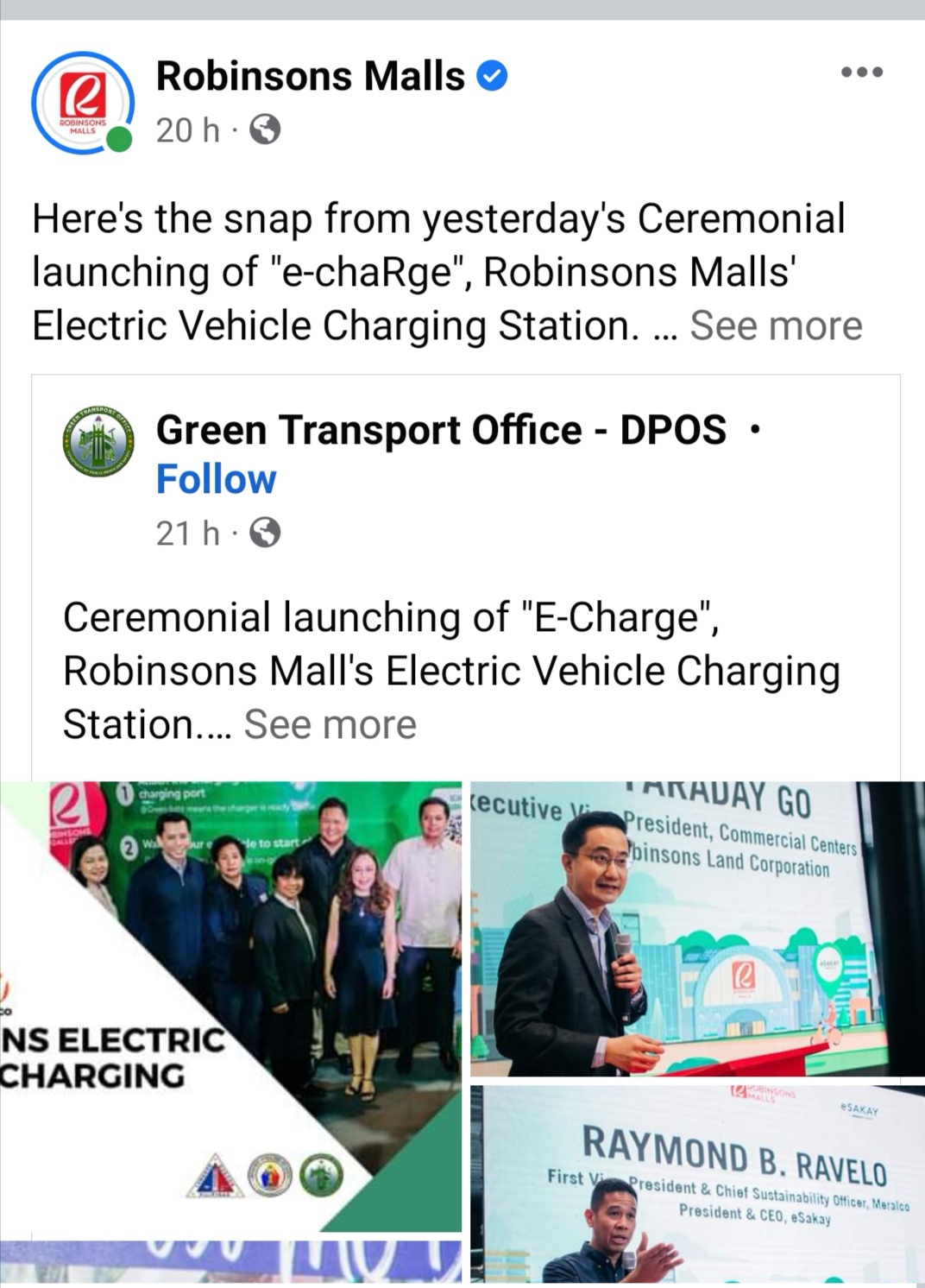The image size is (925, 1288).
Task: Open Robinsons Malls profile picture
Action: click(83, 103)
